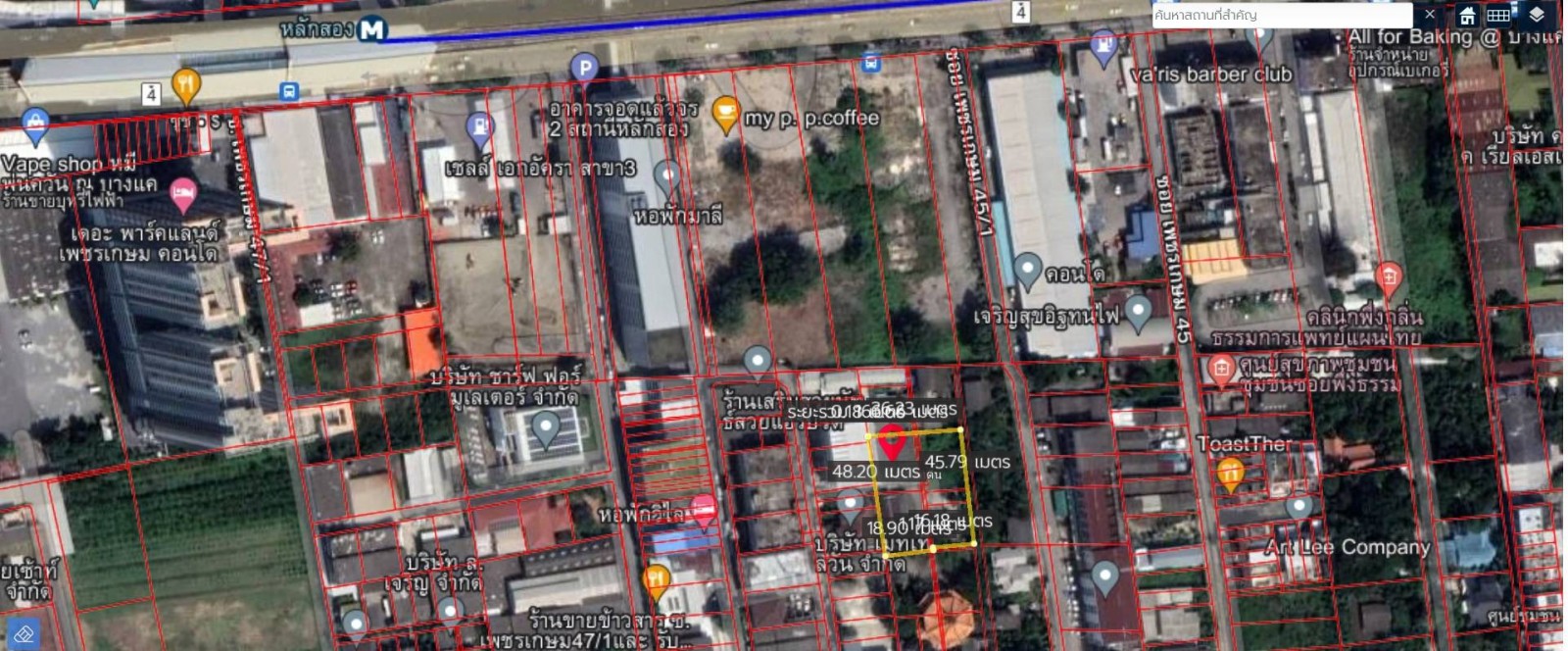
Task: Select the Art Lee Company marker
Action: point(1299,508)
